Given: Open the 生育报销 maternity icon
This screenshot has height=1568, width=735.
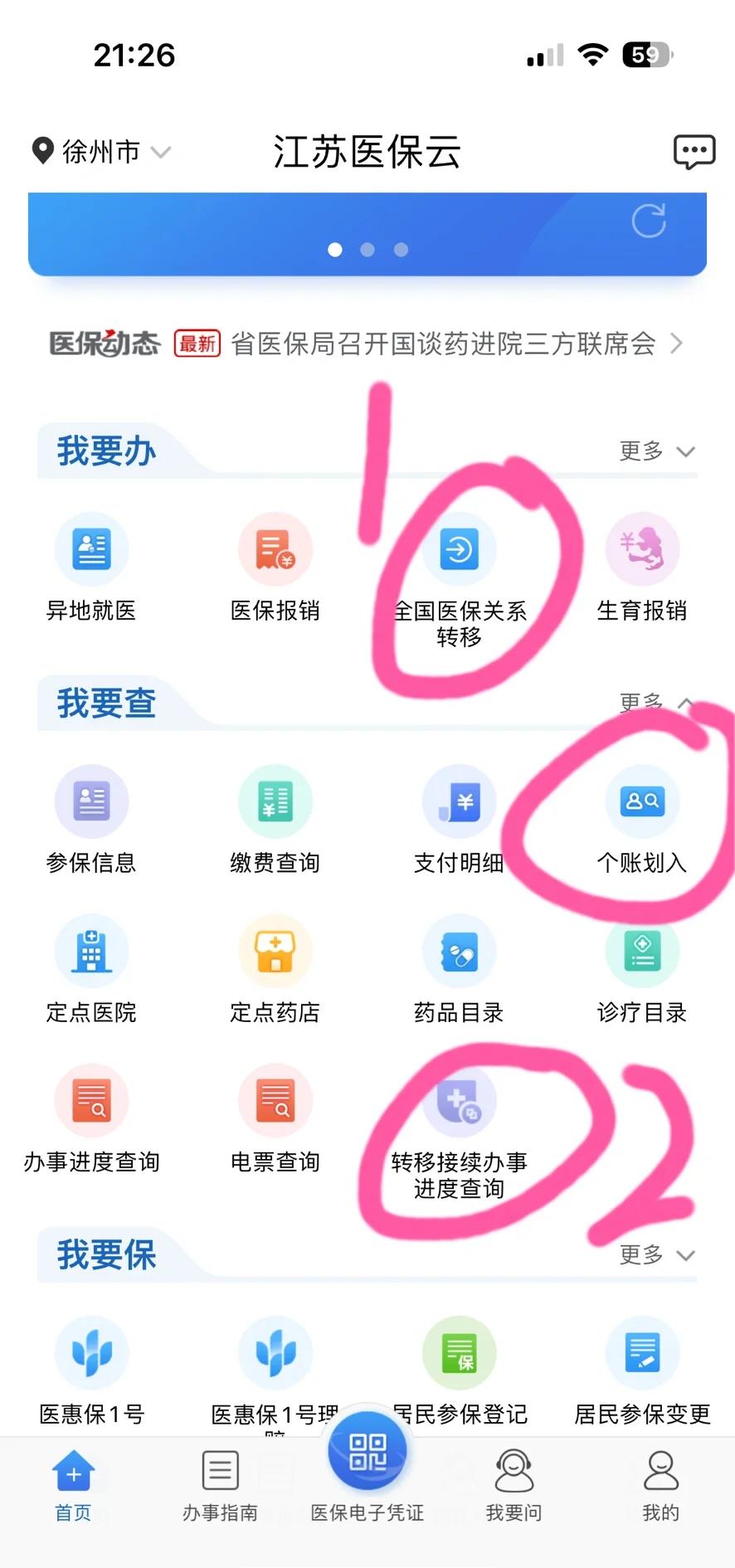Looking at the screenshot, I should [x=643, y=549].
